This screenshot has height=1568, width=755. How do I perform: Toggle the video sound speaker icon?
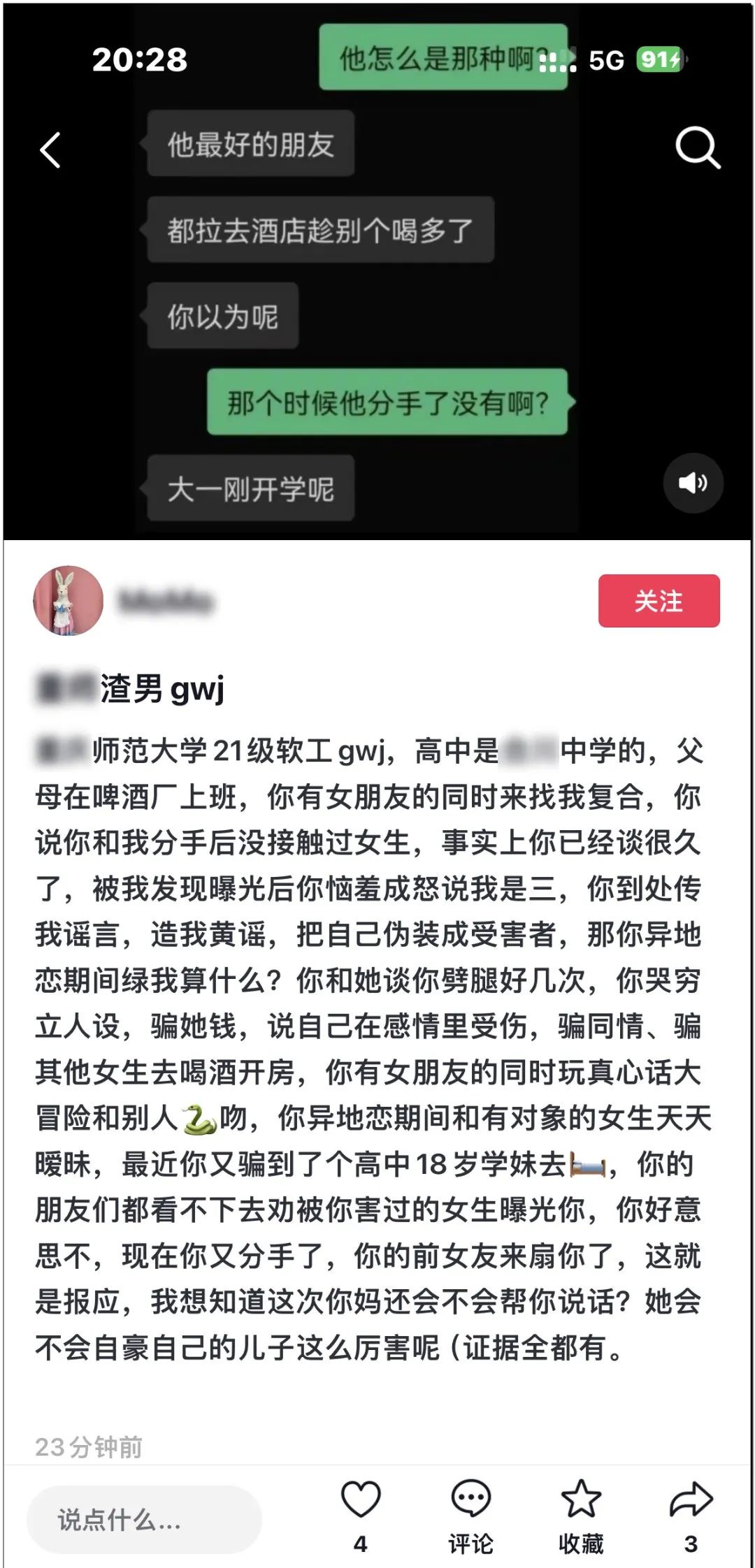click(x=693, y=483)
